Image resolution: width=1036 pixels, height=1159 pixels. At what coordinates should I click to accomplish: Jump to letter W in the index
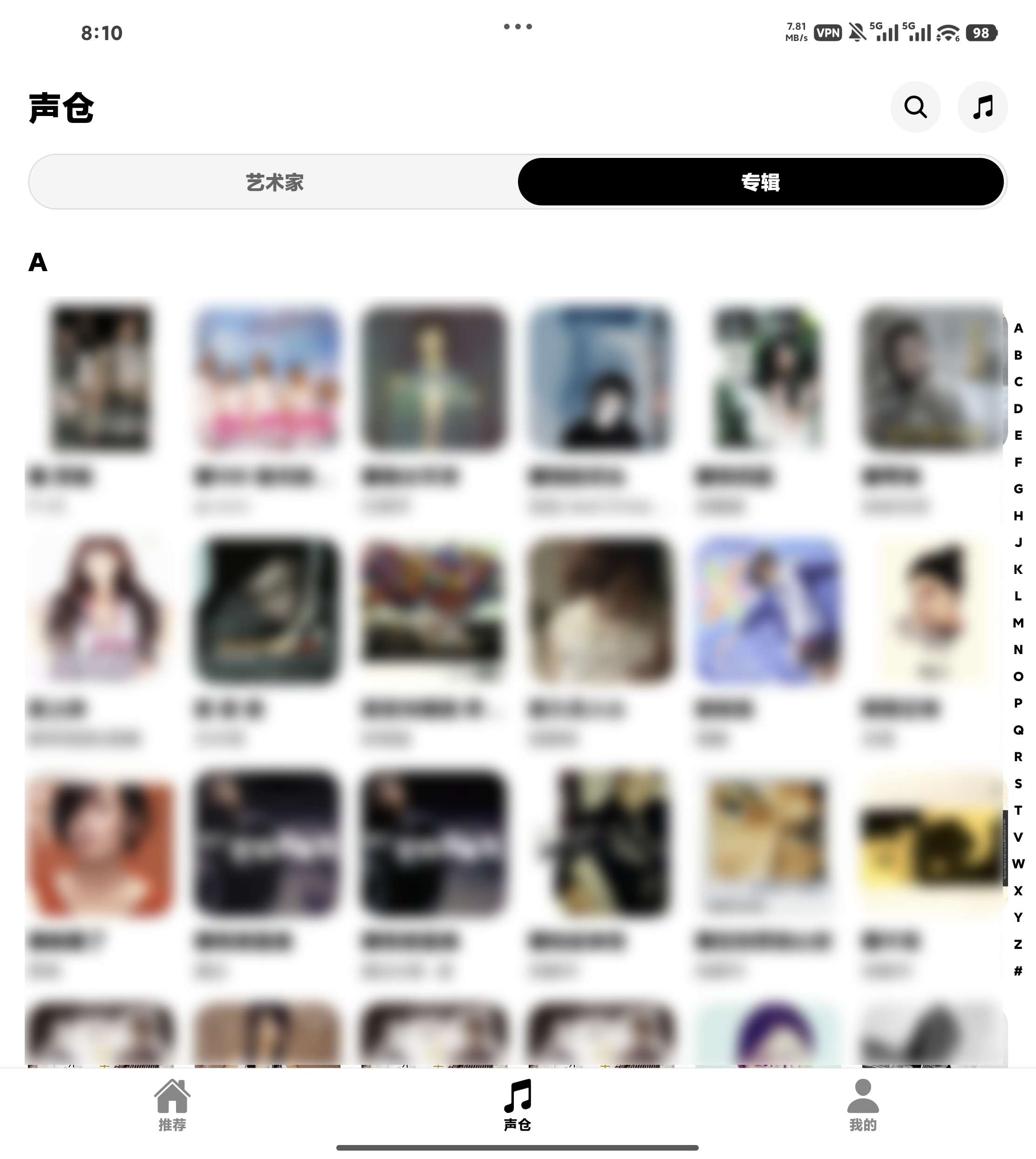(1018, 864)
